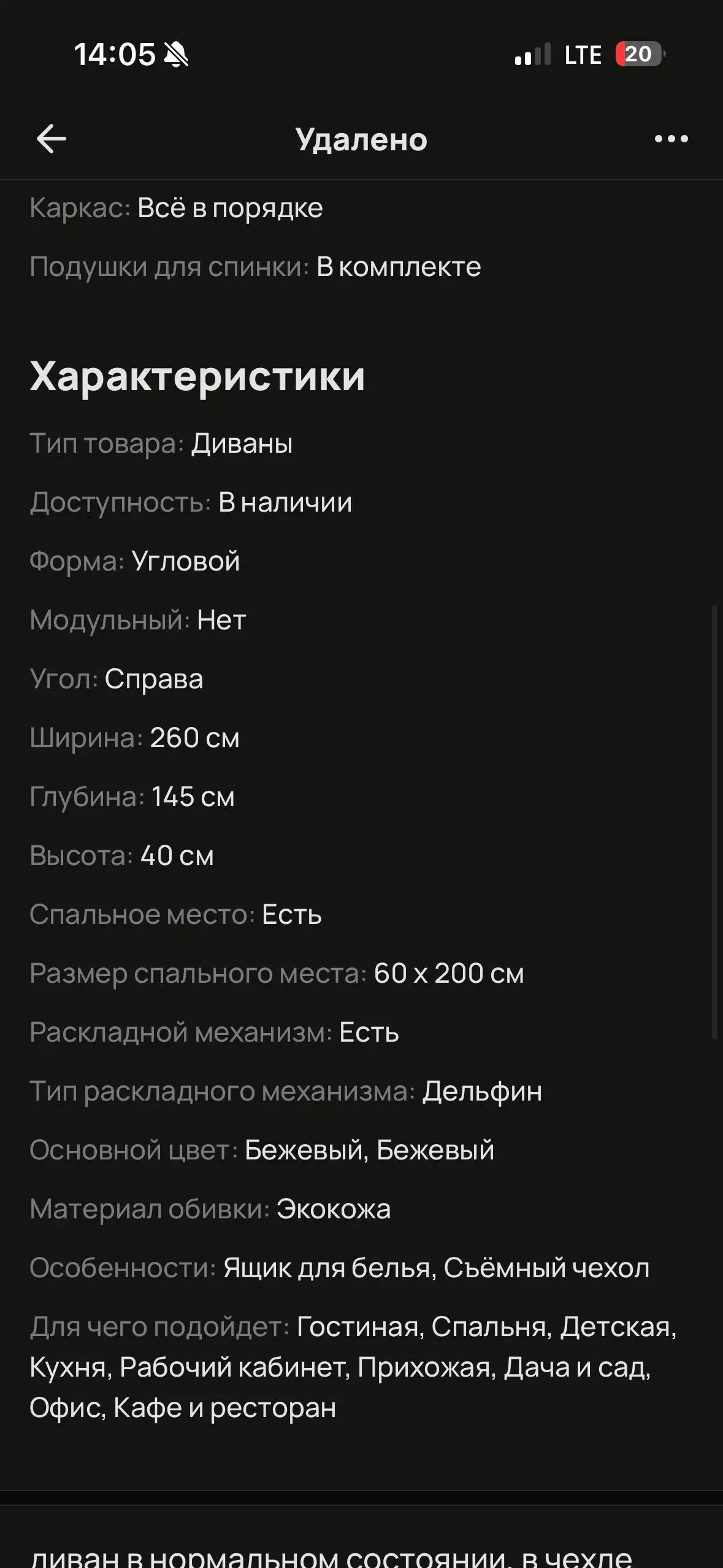Tap the LTE network indicator
723x1568 pixels.
(584, 55)
